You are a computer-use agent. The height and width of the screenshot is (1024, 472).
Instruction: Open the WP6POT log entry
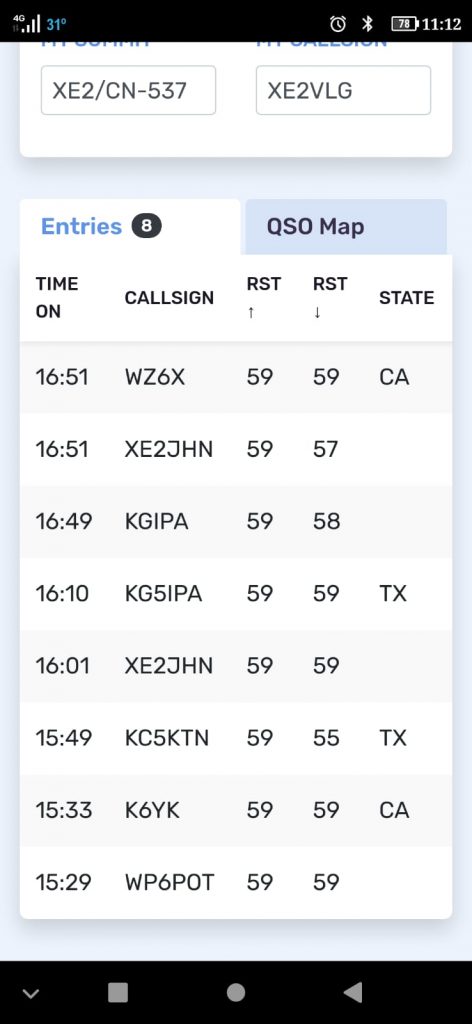[x=236, y=882]
